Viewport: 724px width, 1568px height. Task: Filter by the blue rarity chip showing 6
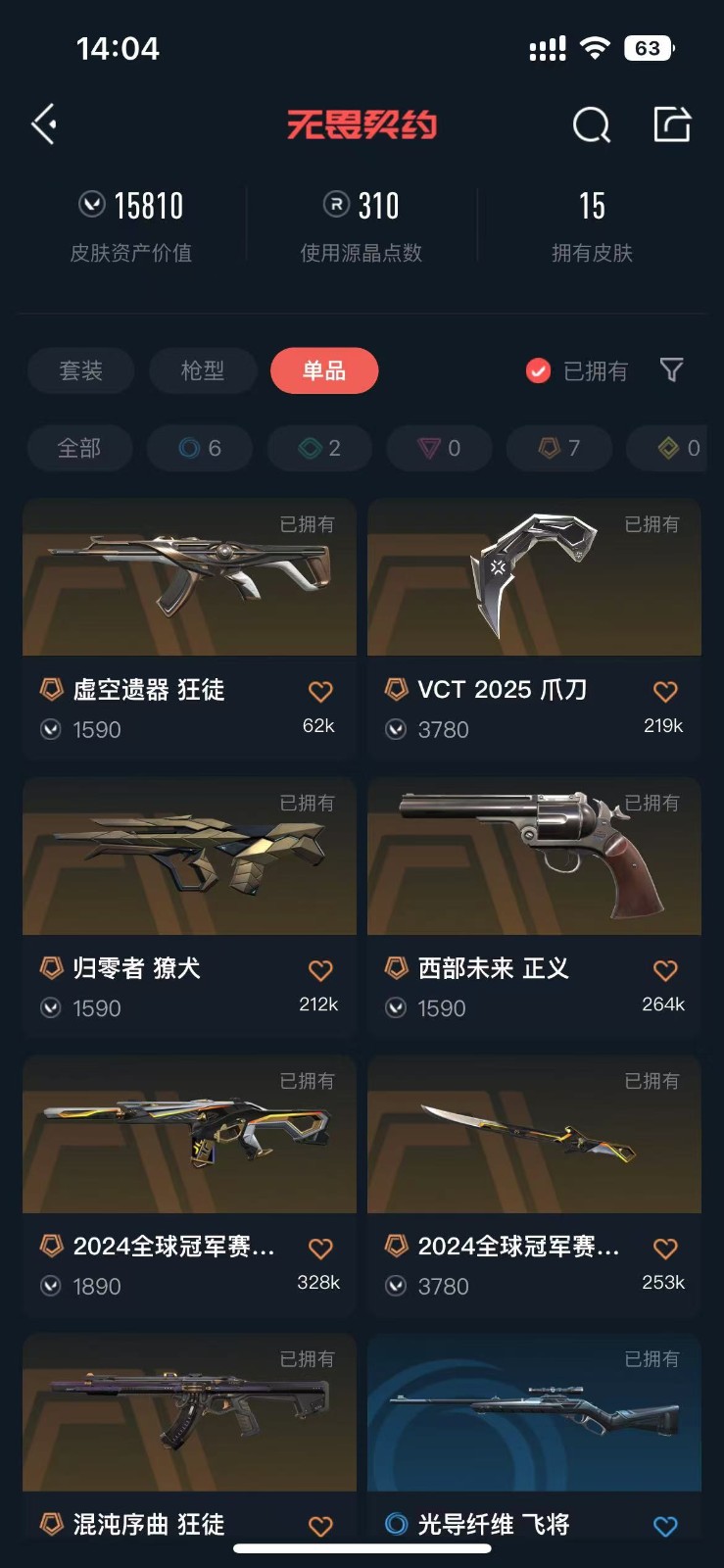(x=200, y=448)
